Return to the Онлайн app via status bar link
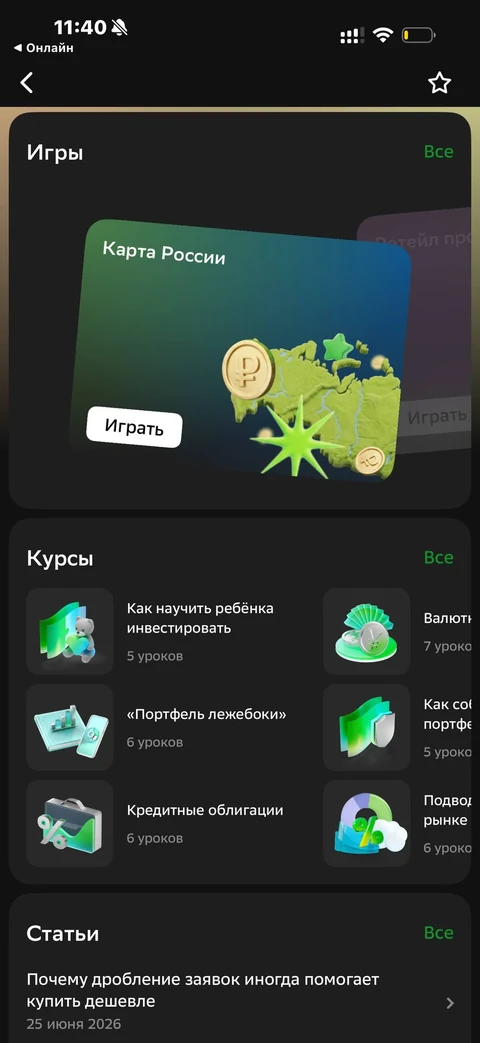This screenshot has height=1043, width=480. coord(44,48)
